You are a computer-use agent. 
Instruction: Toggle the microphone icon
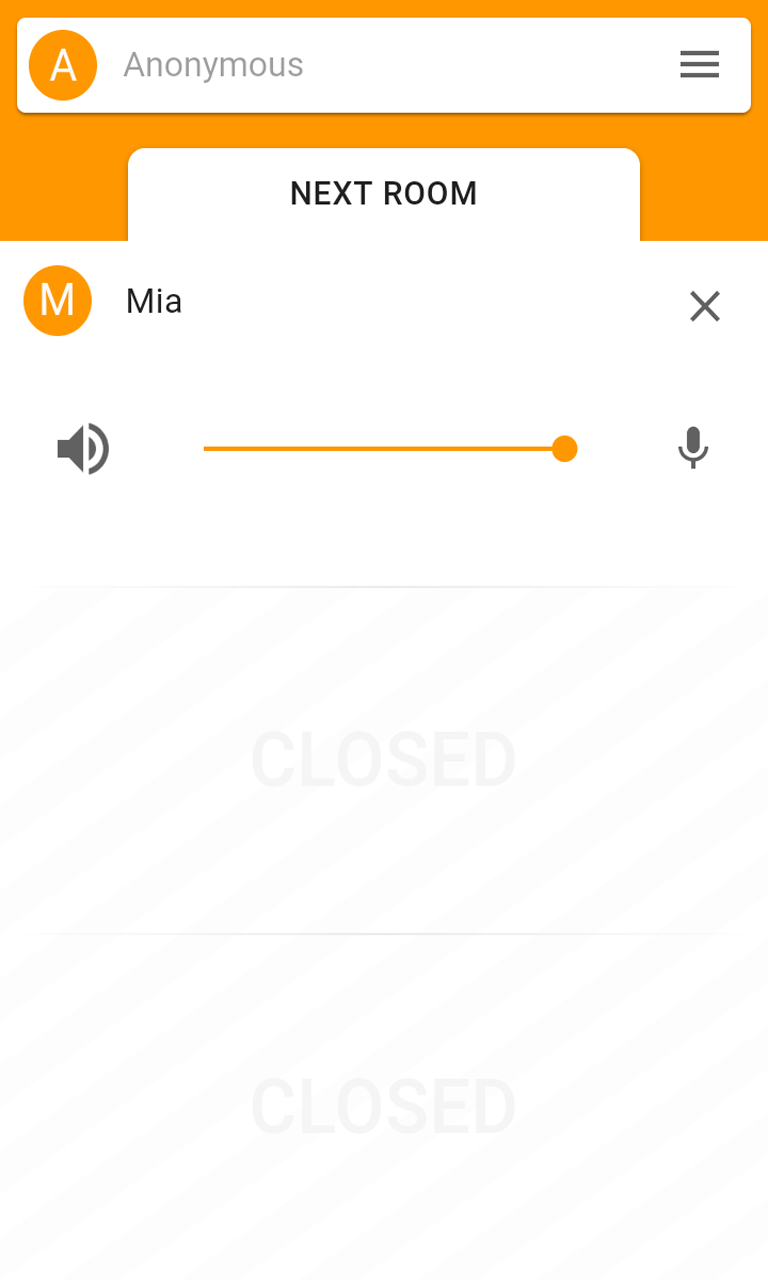click(x=692, y=448)
